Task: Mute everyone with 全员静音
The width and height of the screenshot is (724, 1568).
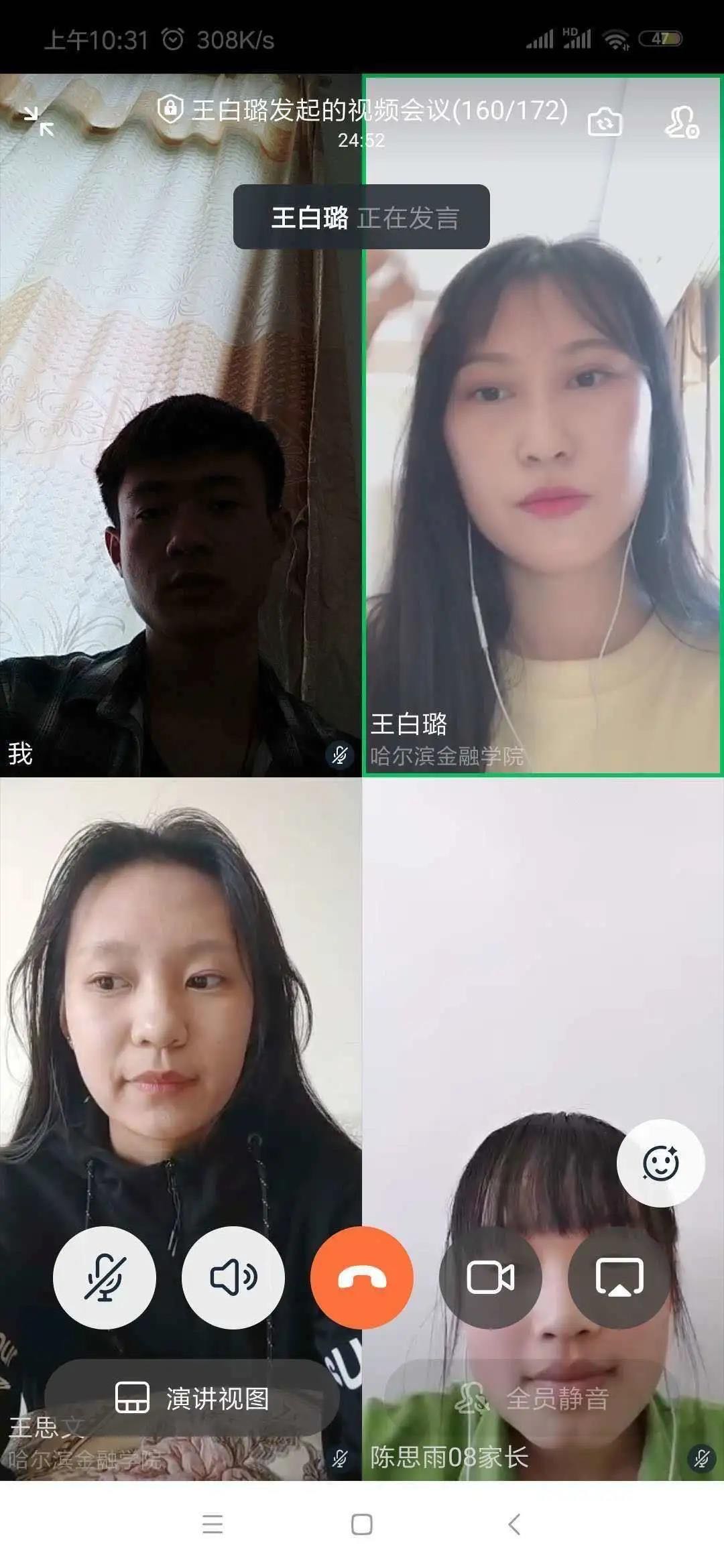Action: point(533,1398)
